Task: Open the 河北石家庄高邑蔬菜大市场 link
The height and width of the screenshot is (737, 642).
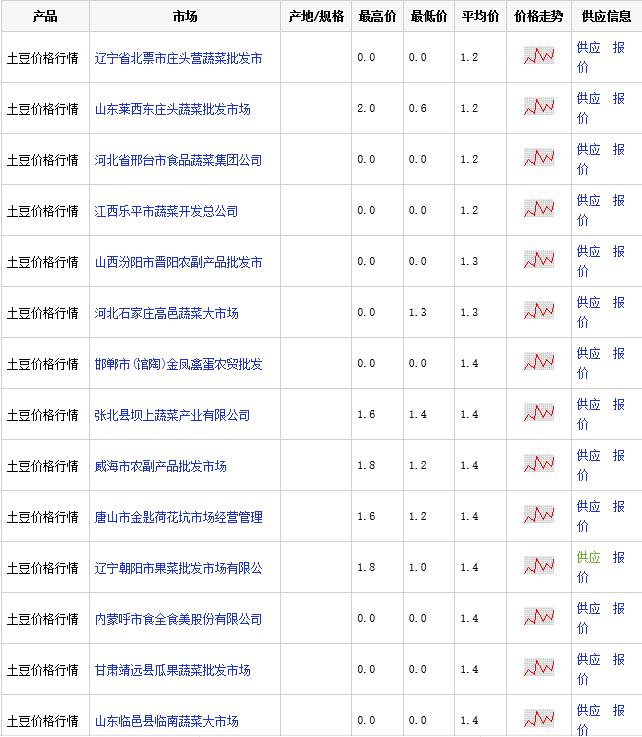Action: (x=166, y=313)
